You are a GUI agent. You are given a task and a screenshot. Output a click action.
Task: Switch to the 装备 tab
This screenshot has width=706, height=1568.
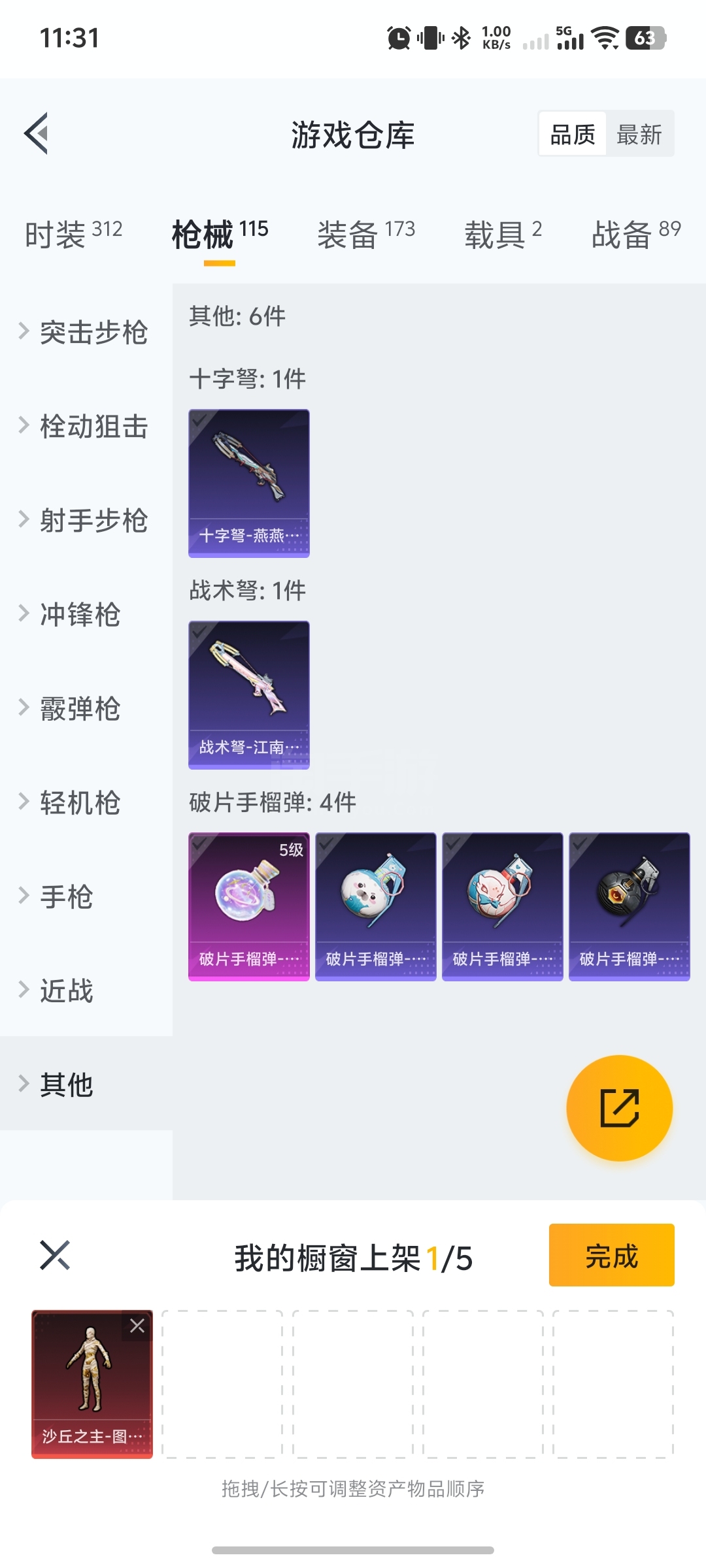365,234
